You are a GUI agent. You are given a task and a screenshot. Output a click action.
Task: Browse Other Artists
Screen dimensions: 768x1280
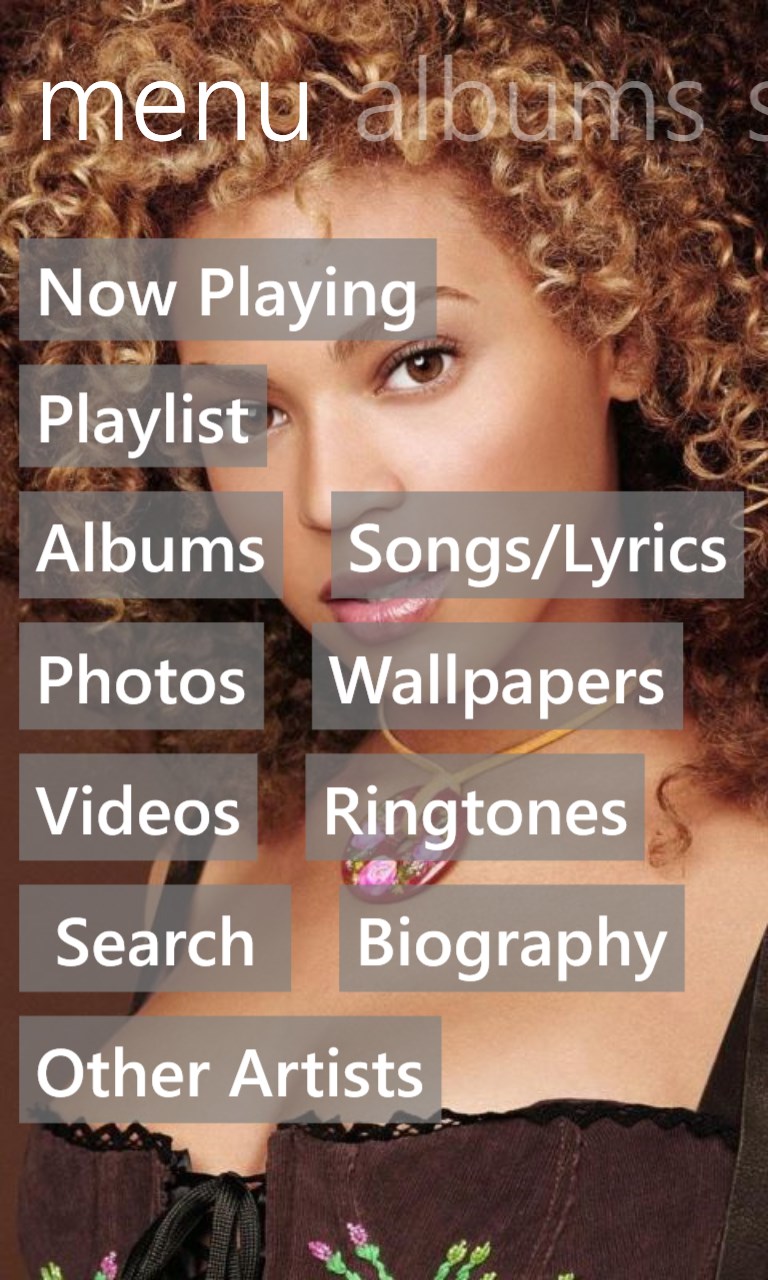click(230, 1070)
